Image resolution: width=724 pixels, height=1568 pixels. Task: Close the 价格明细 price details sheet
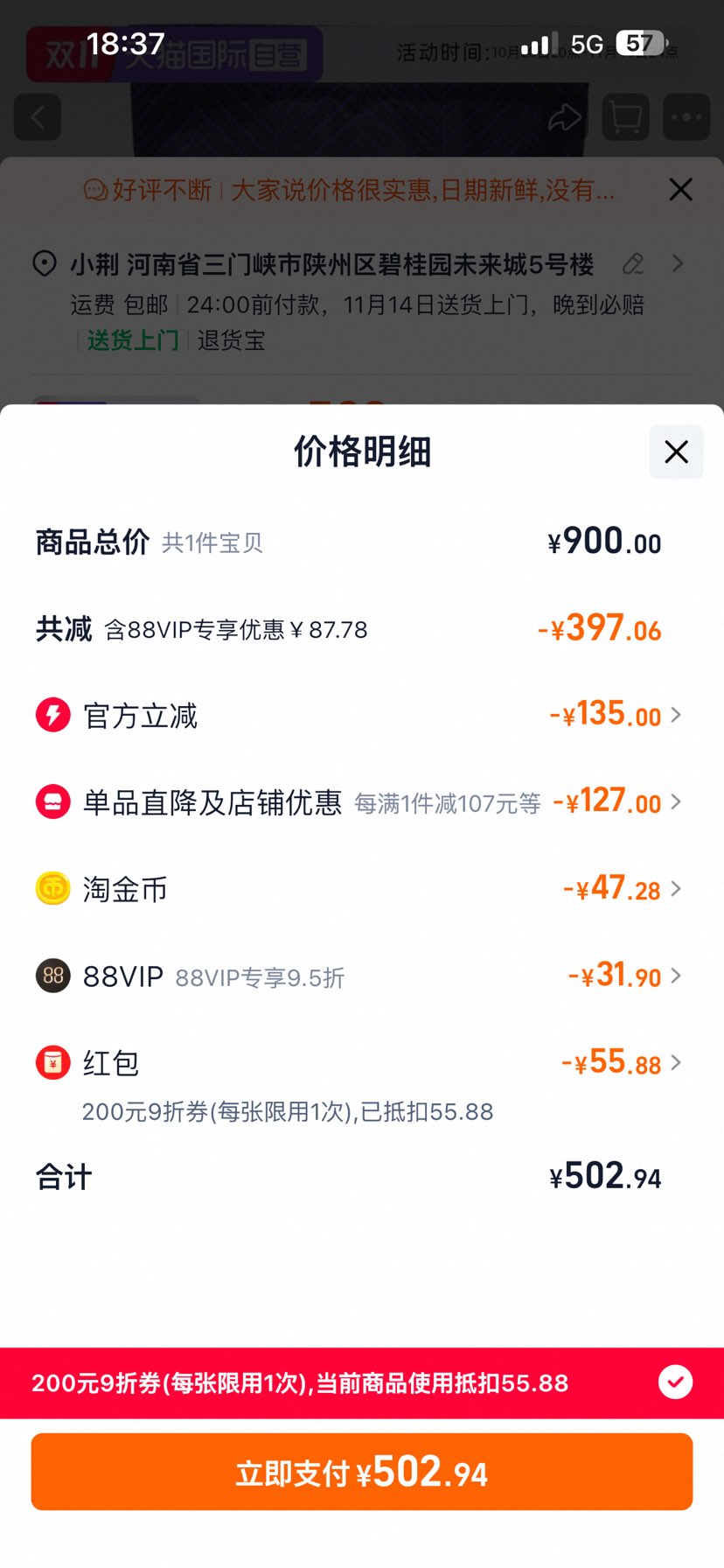pos(676,451)
